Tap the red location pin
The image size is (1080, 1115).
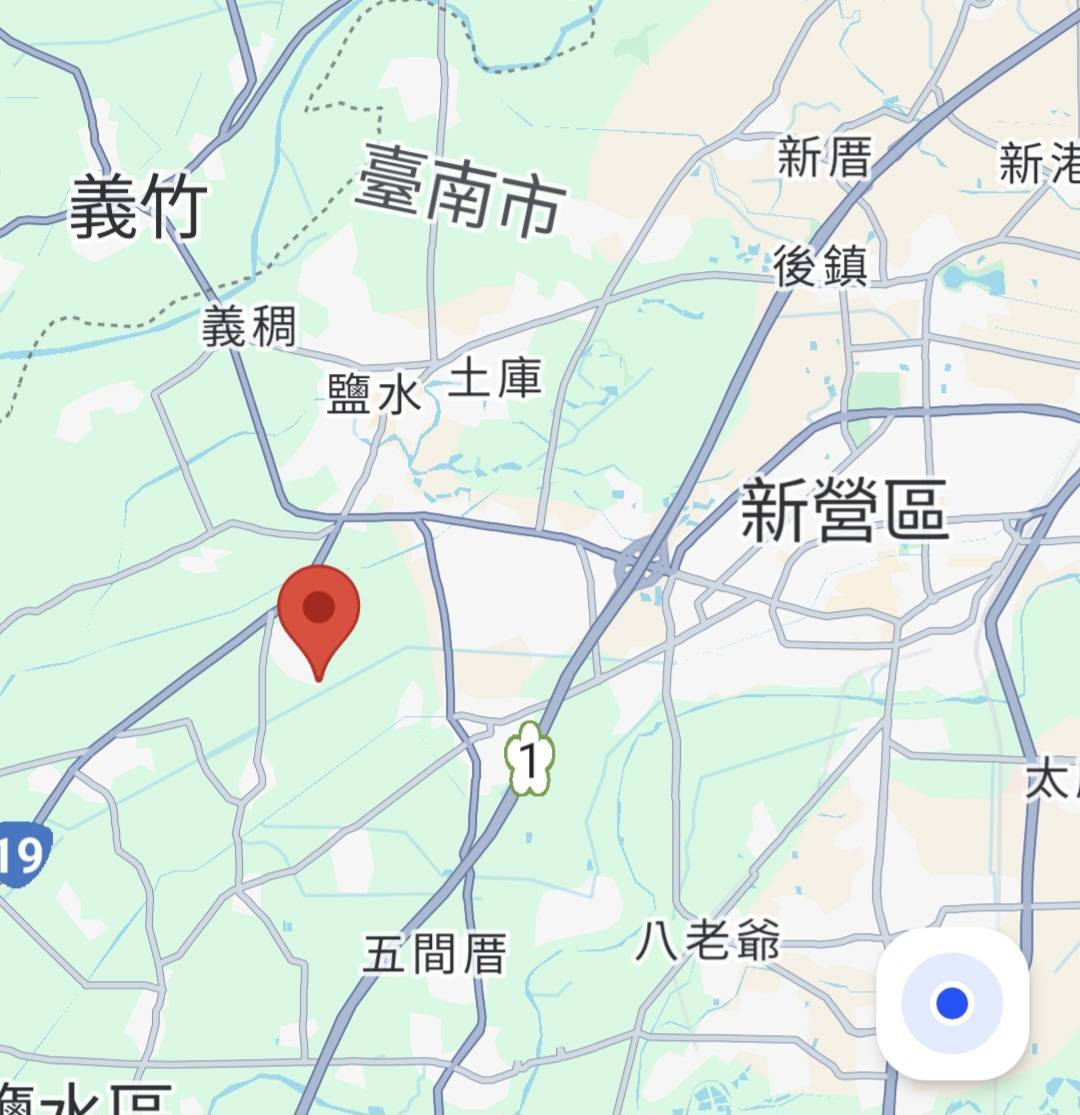pos(318,611)
